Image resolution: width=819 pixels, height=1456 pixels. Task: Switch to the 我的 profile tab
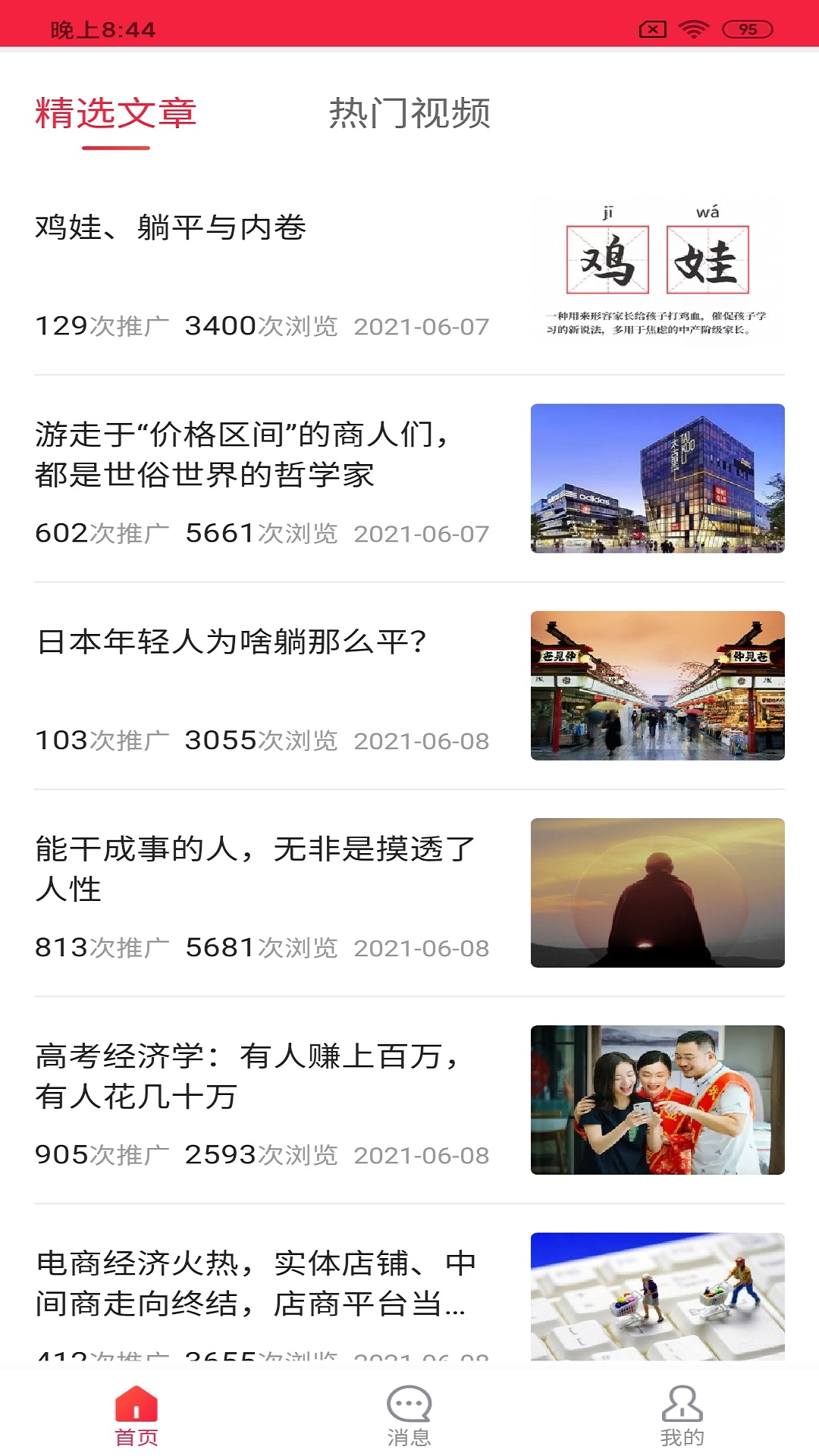click(x=682, y=1415)
